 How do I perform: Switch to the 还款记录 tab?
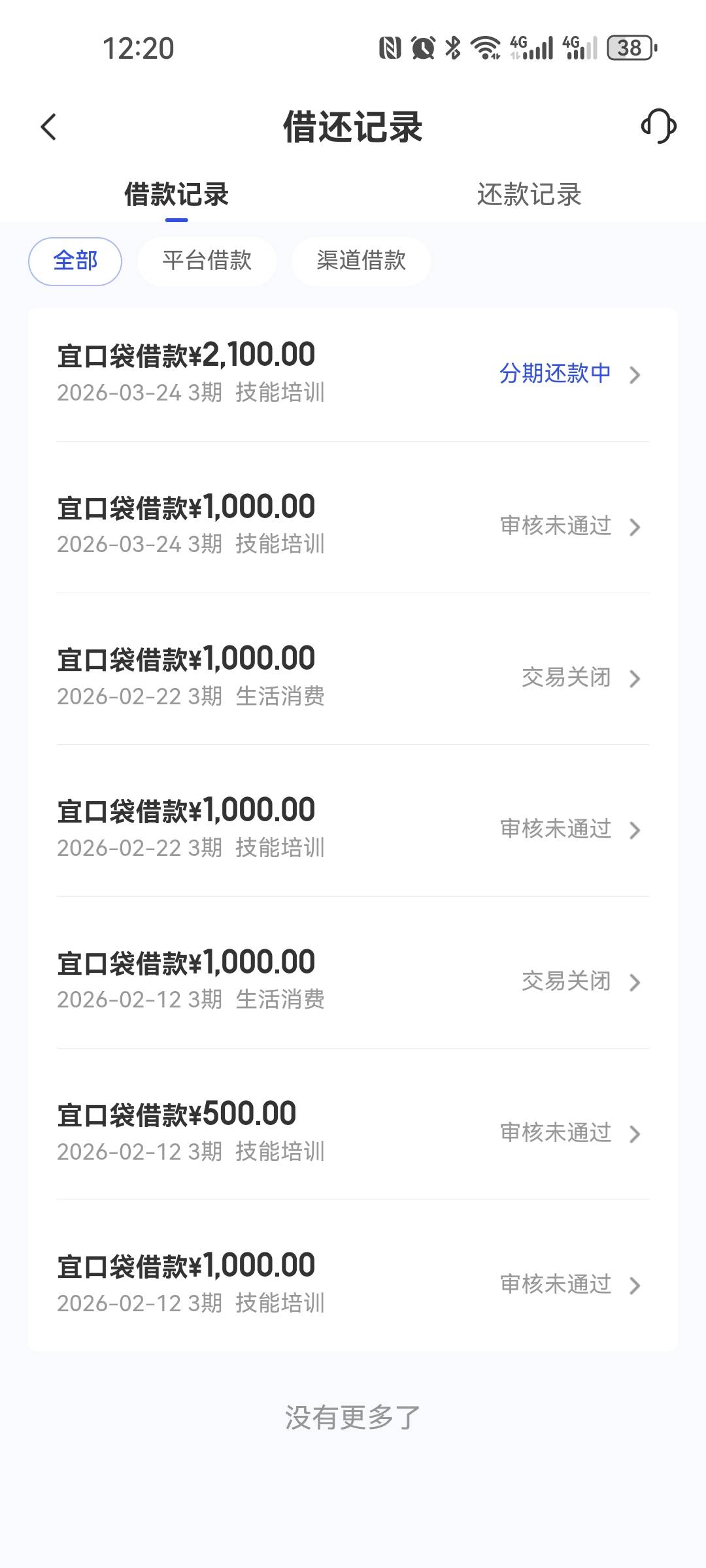[x=529, y=195]
